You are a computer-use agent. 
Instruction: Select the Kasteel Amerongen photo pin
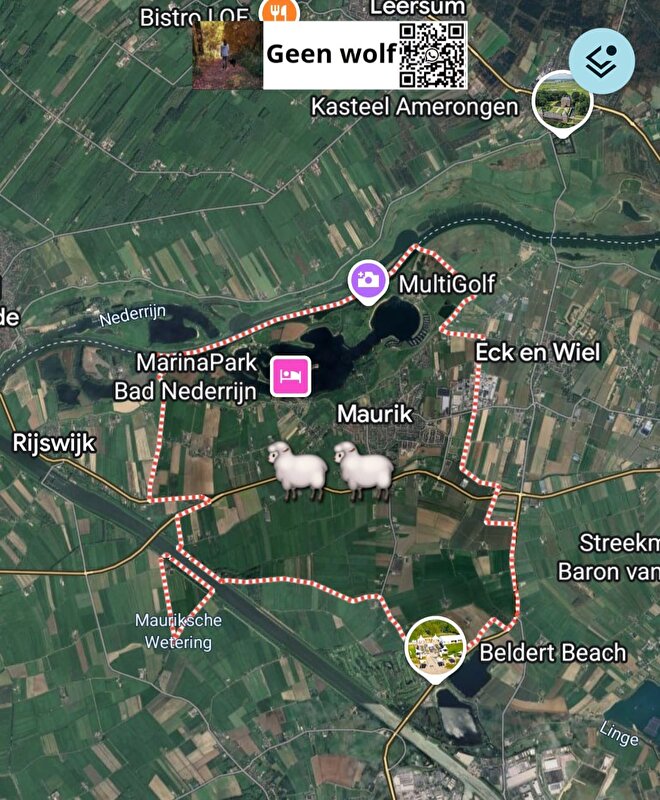pos(561,100)
